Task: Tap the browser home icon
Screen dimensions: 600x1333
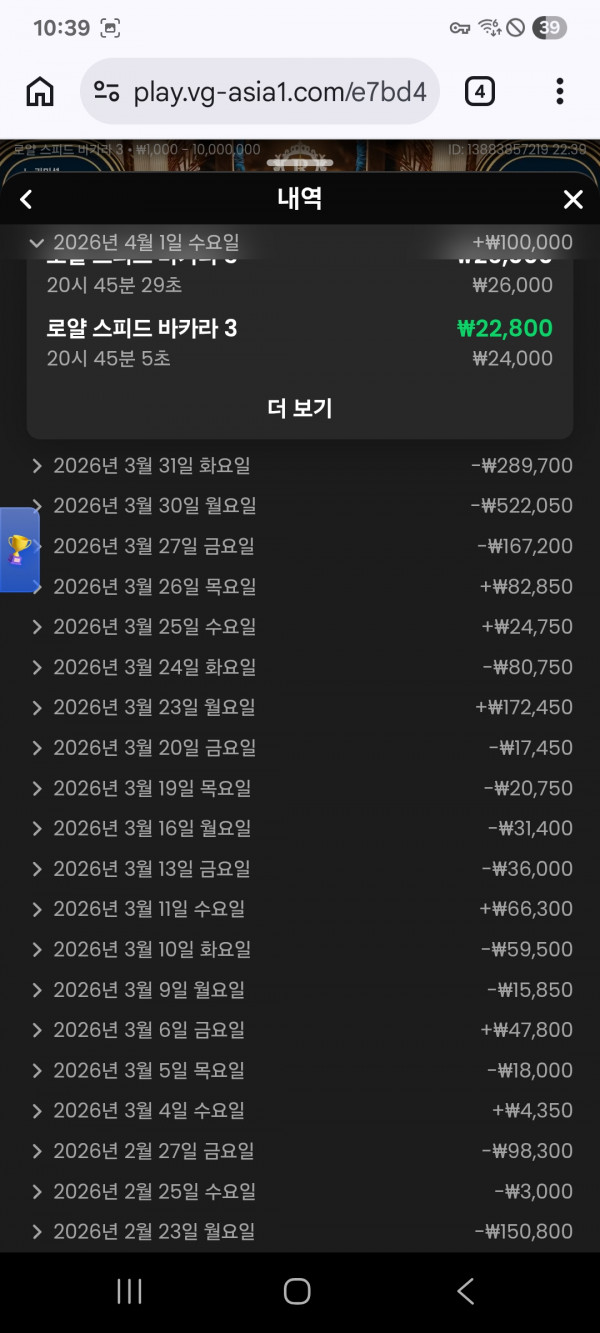Action: [40, 92]
